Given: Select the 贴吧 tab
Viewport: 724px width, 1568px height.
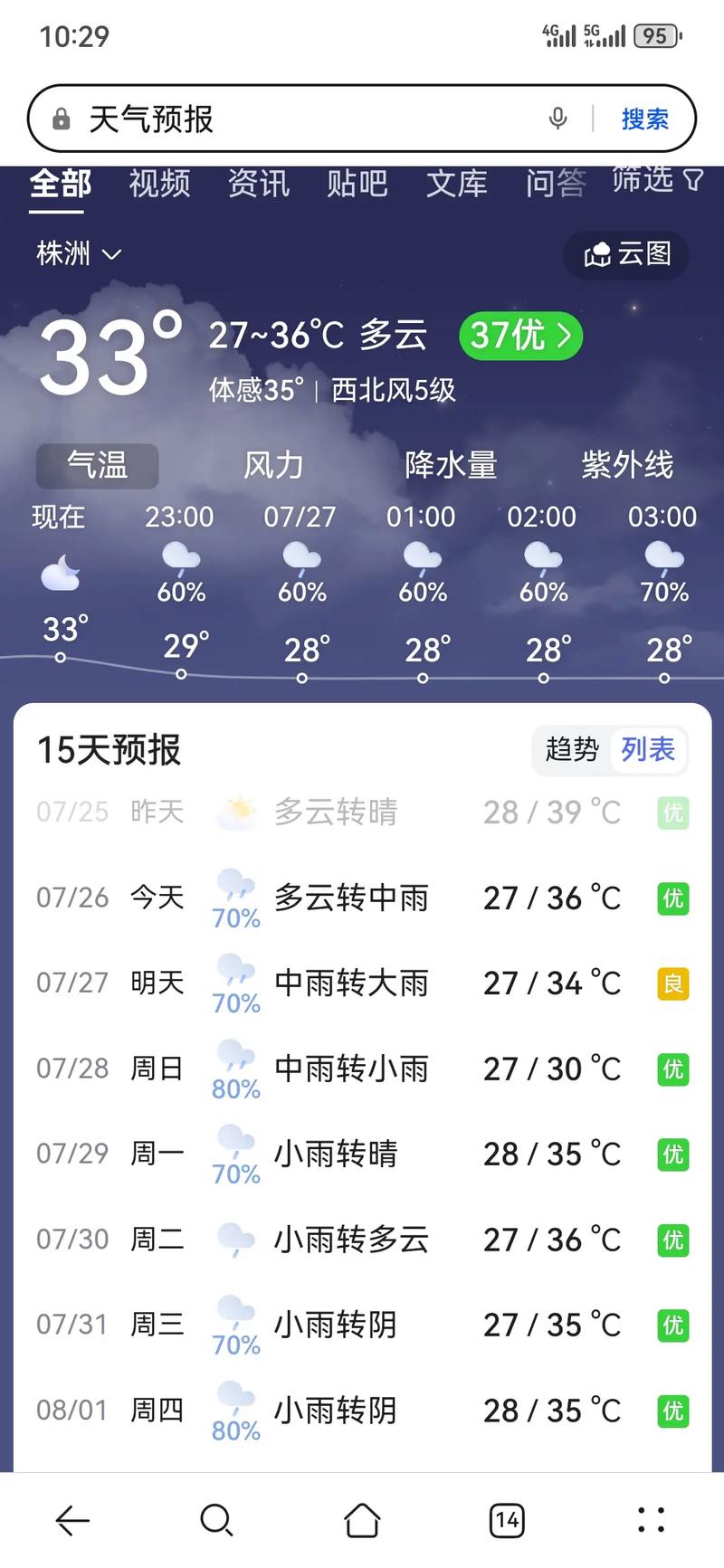Looking at the screenshot, I should click(357, 184).
